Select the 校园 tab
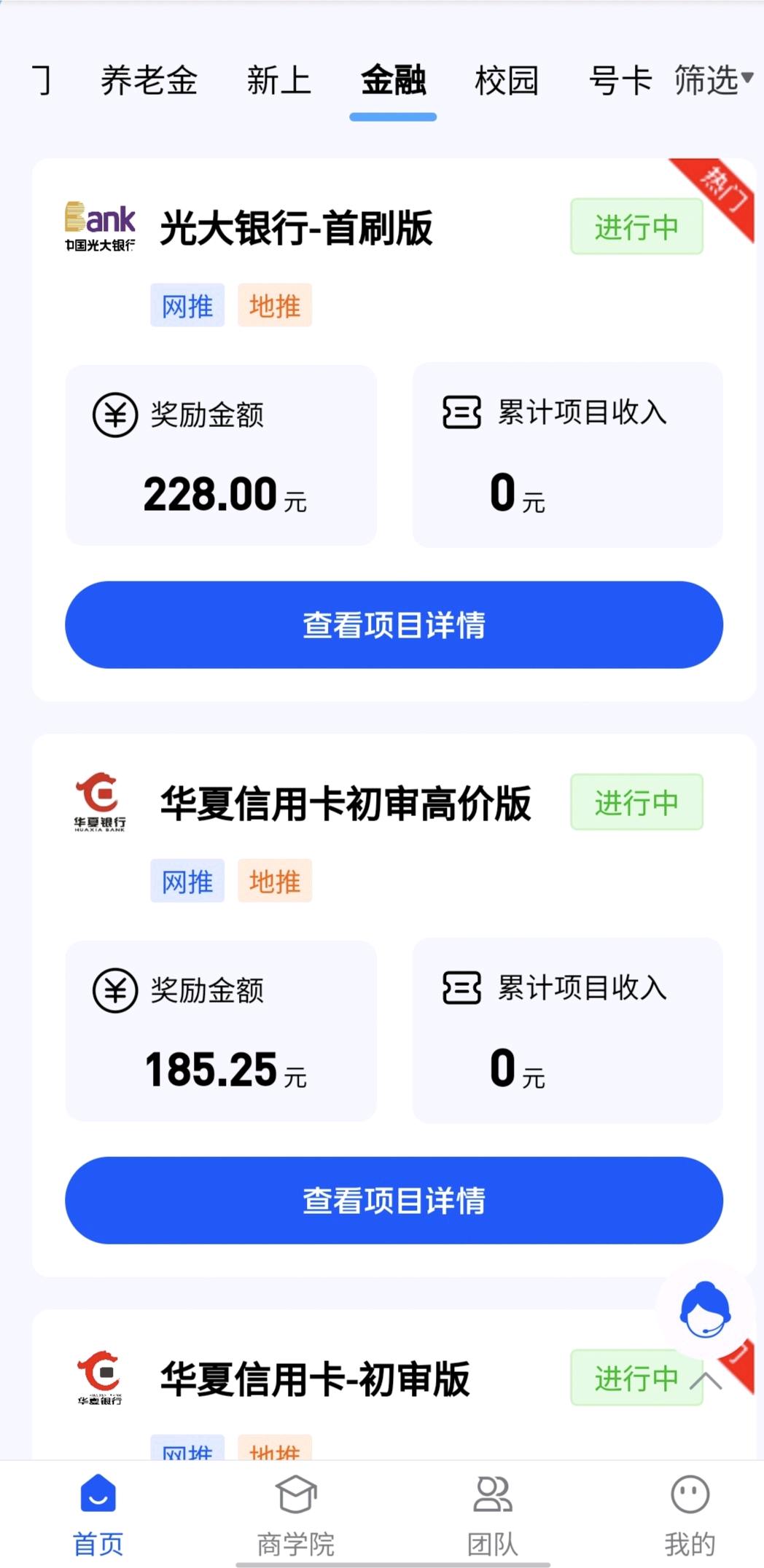This screenshot has height=1568, width=764. 507,80
